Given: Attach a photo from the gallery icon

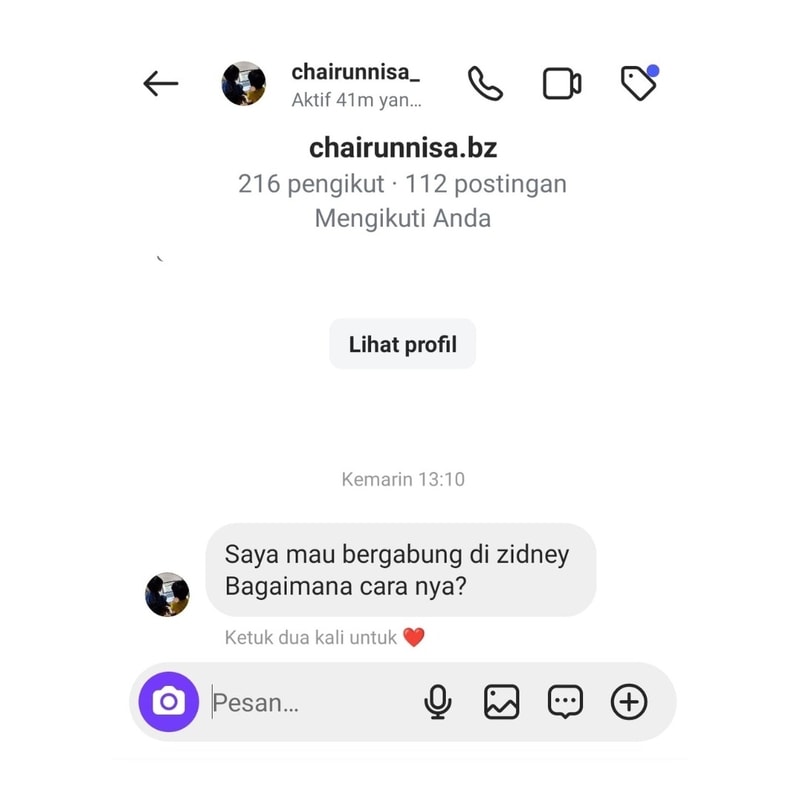Looking at the screenshot, I should (501, 703).
